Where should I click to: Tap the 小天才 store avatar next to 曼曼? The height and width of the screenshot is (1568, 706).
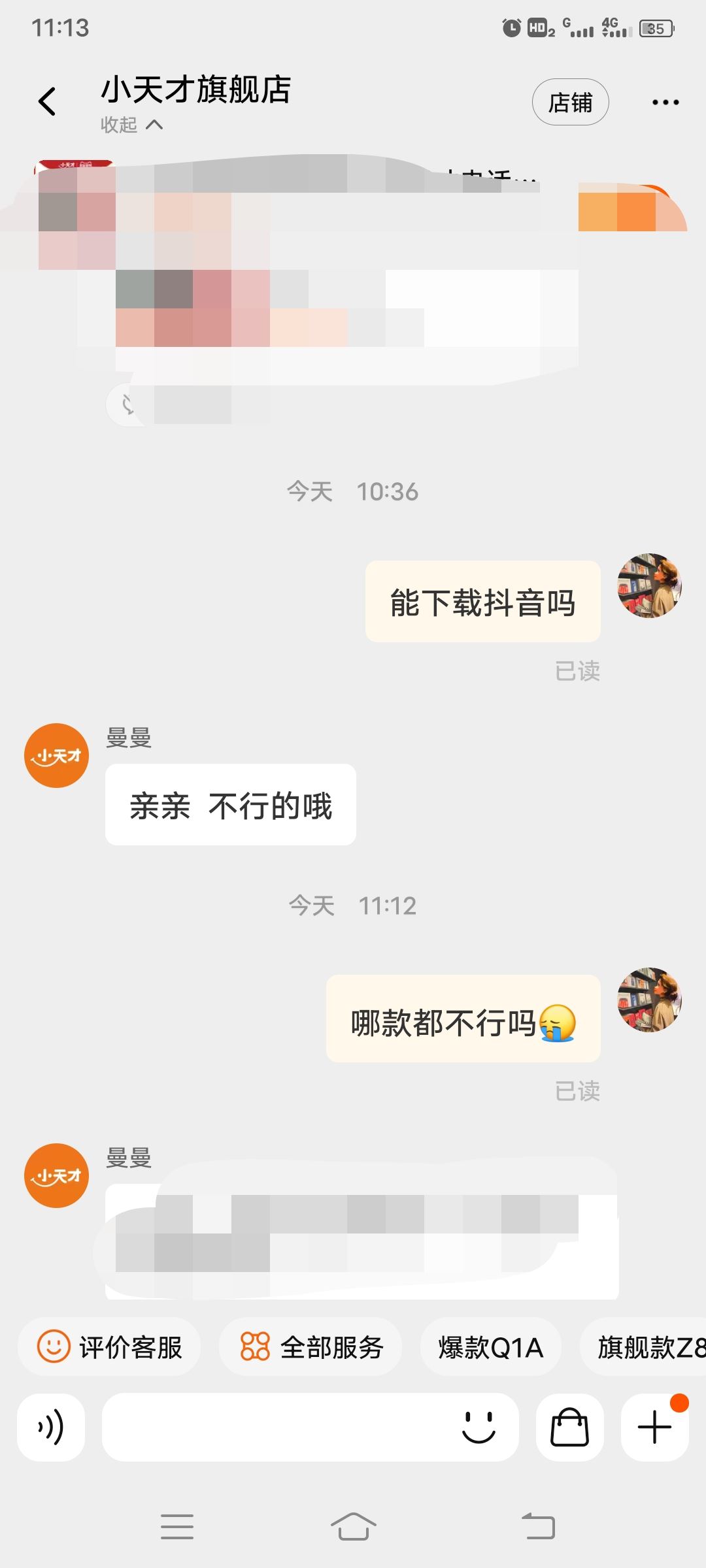[x=55, y=755]
